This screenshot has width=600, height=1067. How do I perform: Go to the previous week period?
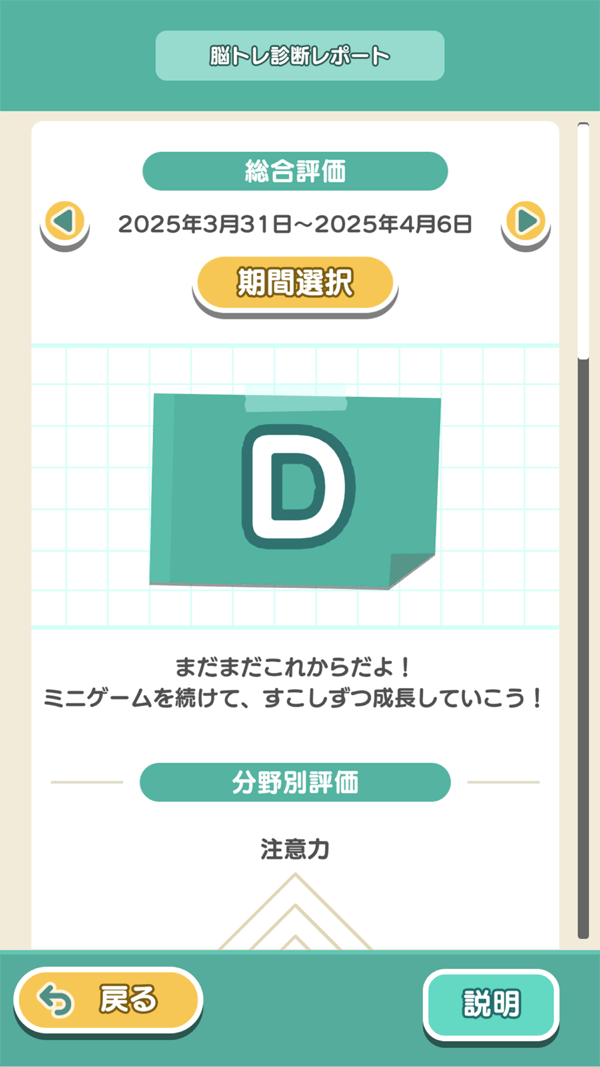(x=65, y=221)
